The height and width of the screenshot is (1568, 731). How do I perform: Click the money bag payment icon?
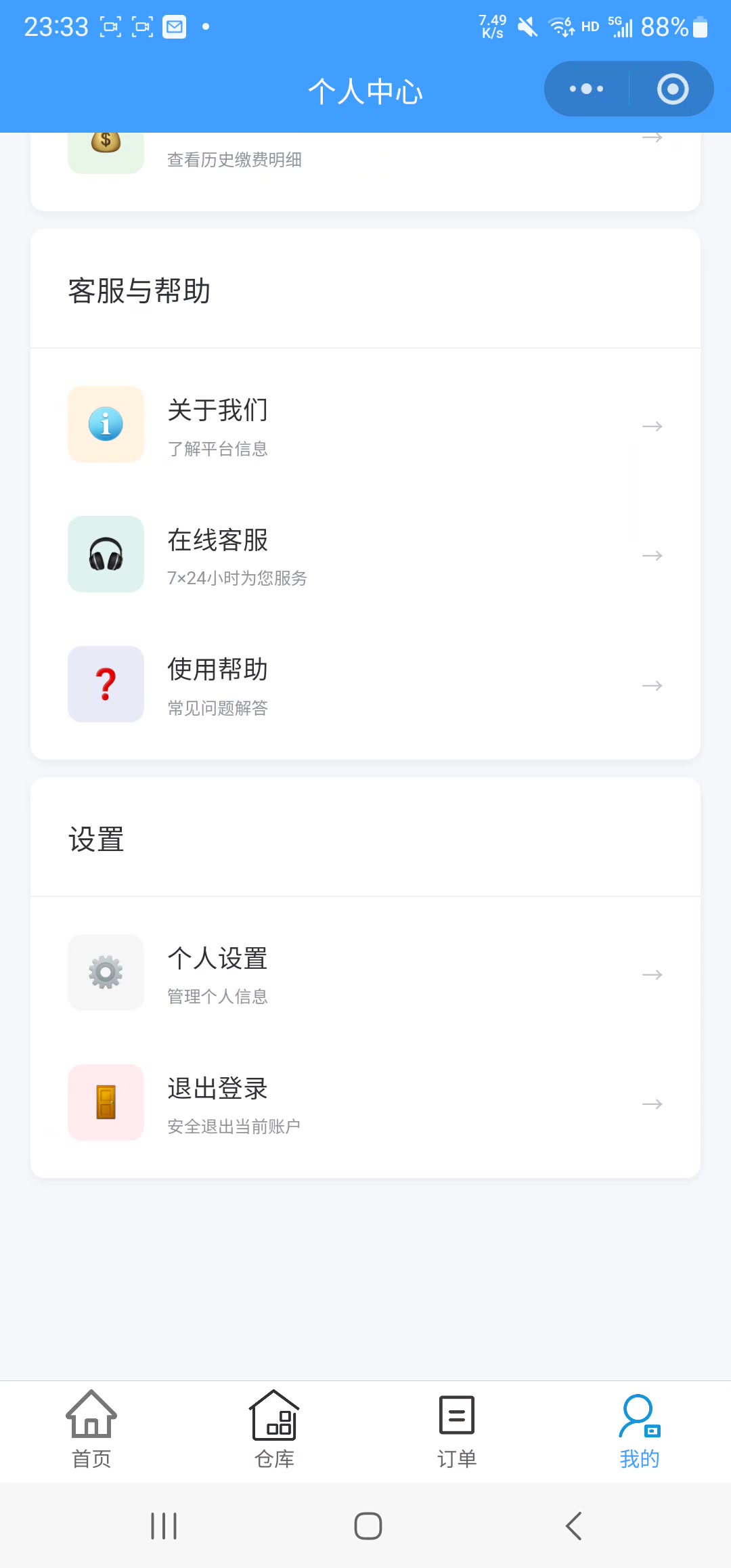(x=106, y=142)
